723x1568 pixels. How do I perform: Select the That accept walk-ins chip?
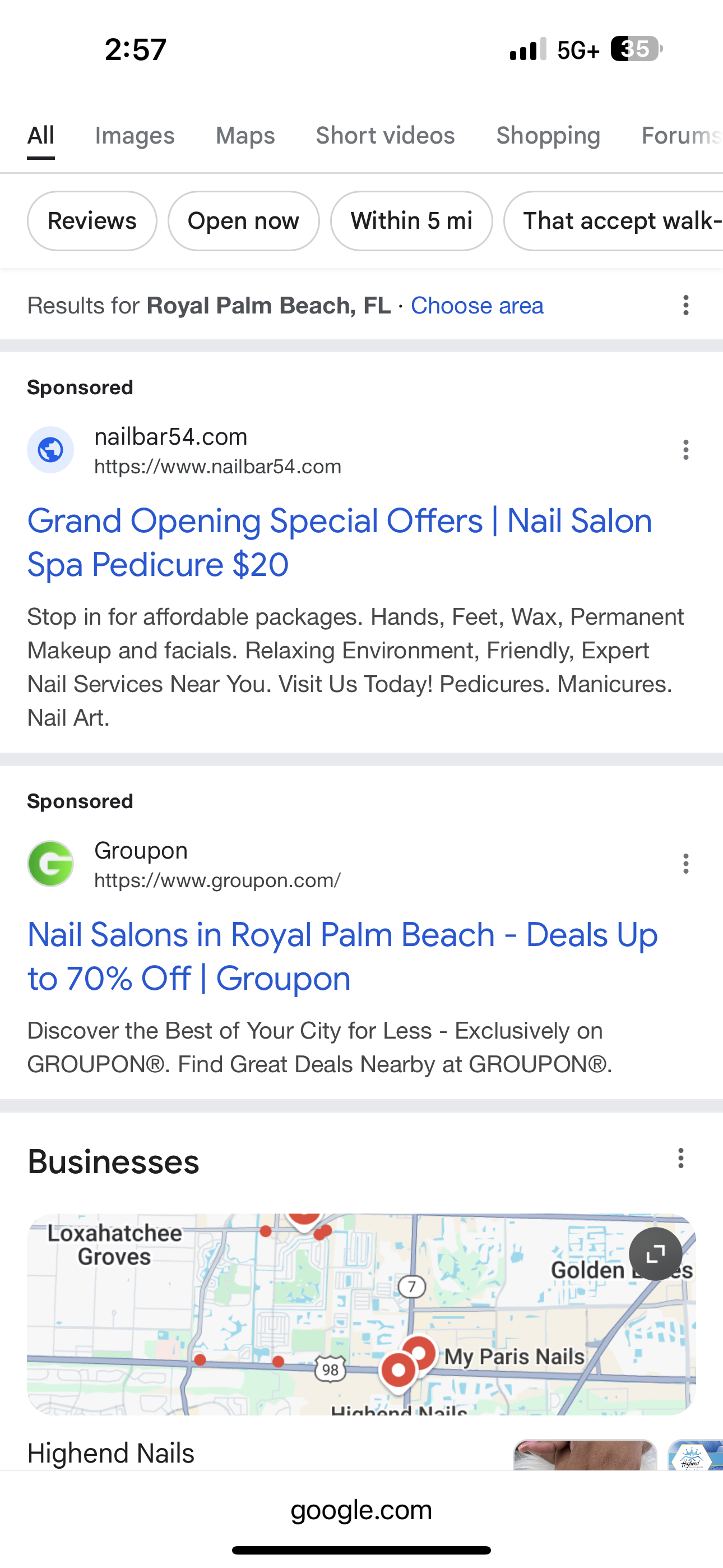click(x=618, y=221)
